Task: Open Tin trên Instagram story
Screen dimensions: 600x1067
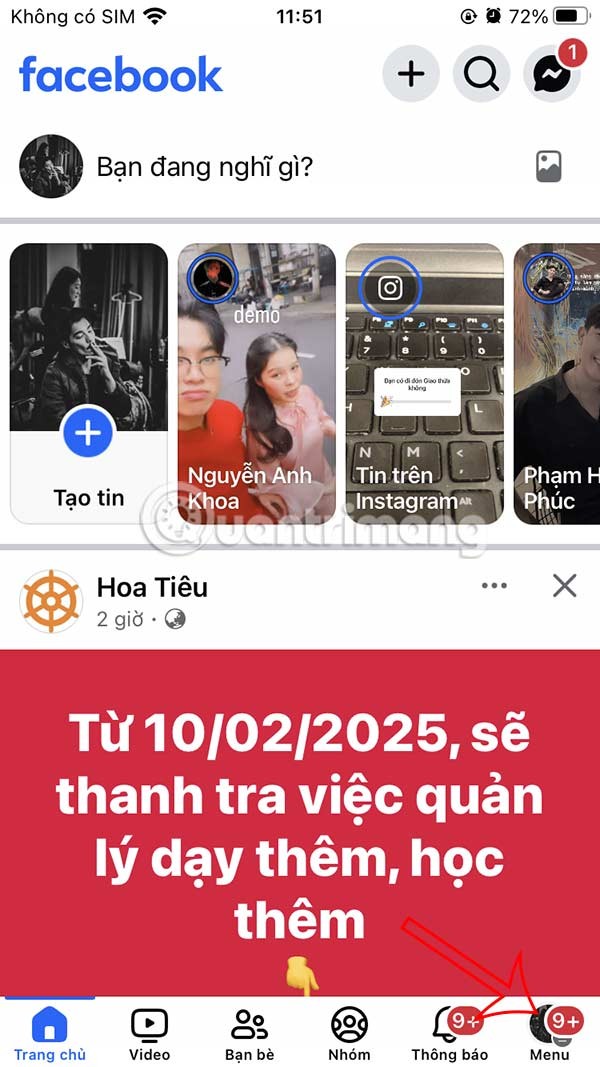Action: pyautogui.click(x=425, y=383)
